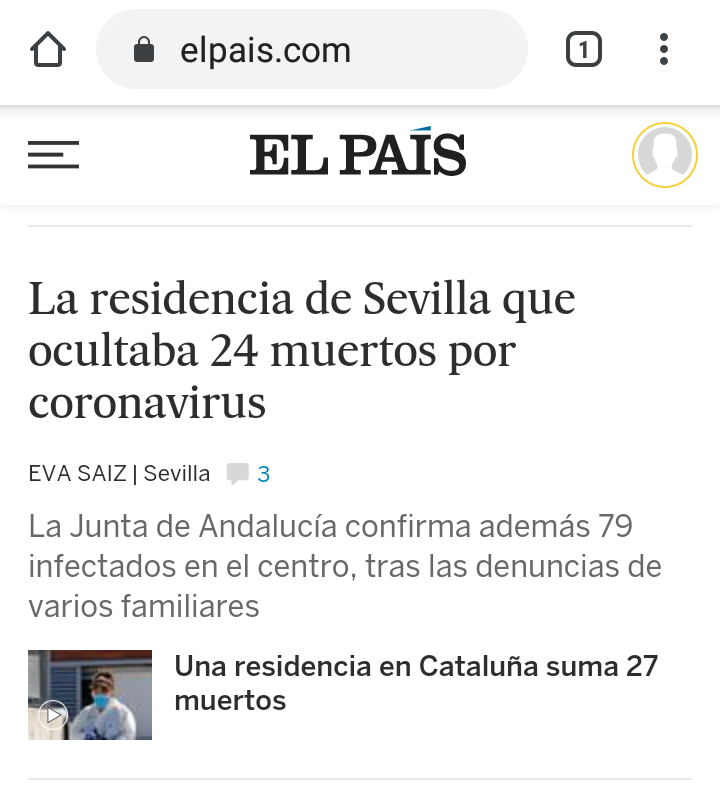Go to the El País homepage logo
Viewport: 720px width, 791px height.
click(358, 155)
